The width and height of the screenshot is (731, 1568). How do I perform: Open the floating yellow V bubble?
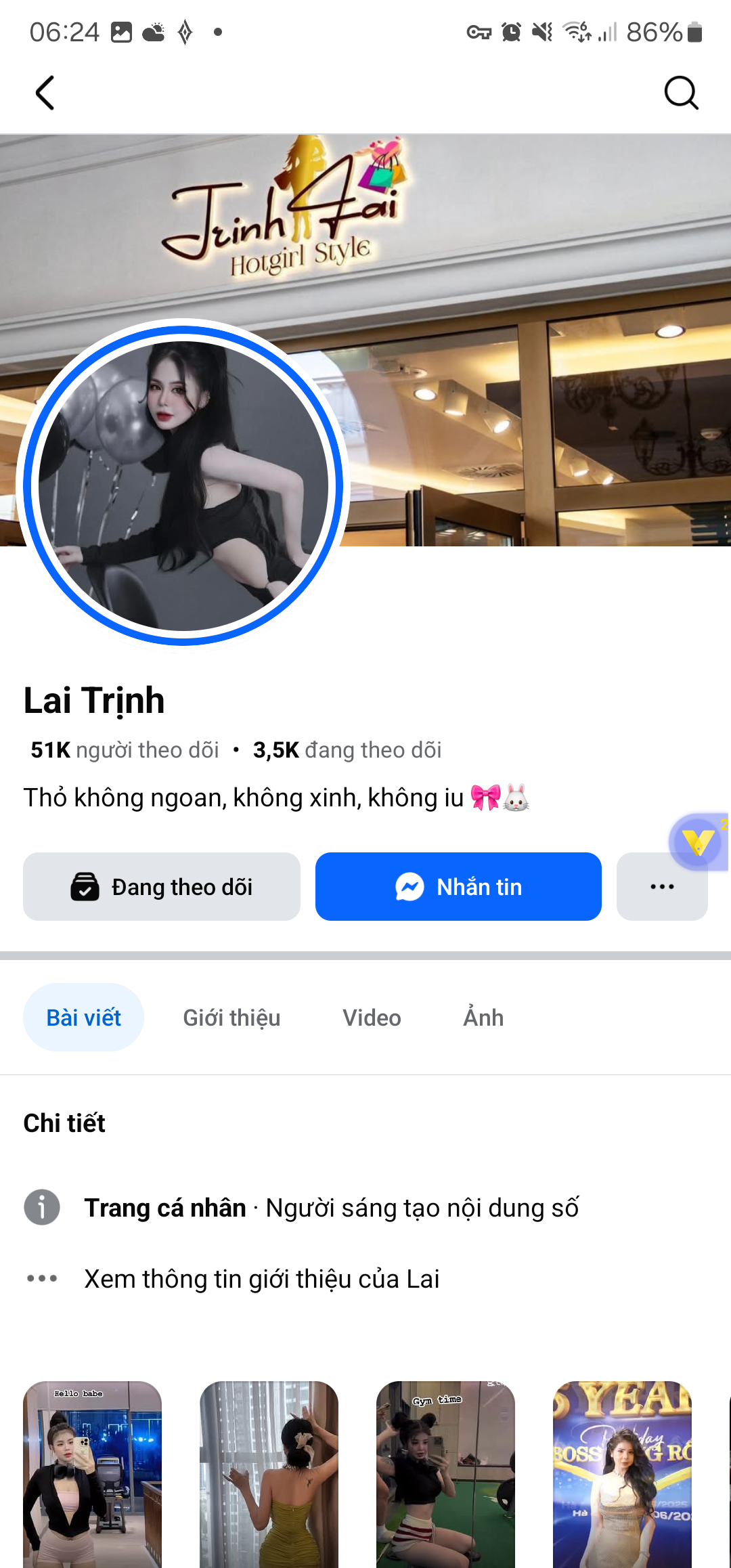pyautogui.click(x=698, y=843)
